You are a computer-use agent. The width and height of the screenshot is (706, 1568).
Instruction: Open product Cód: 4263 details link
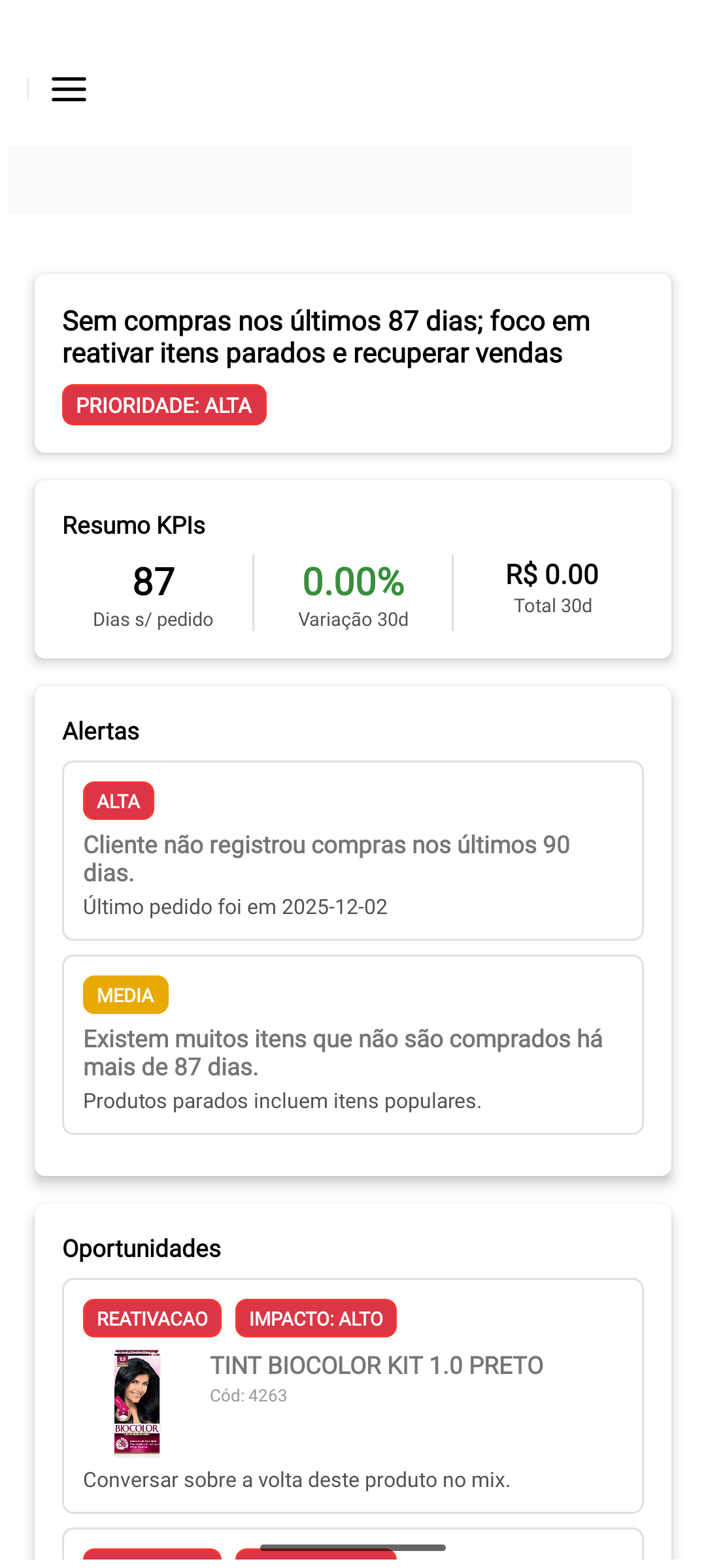tap(249, 1396)
